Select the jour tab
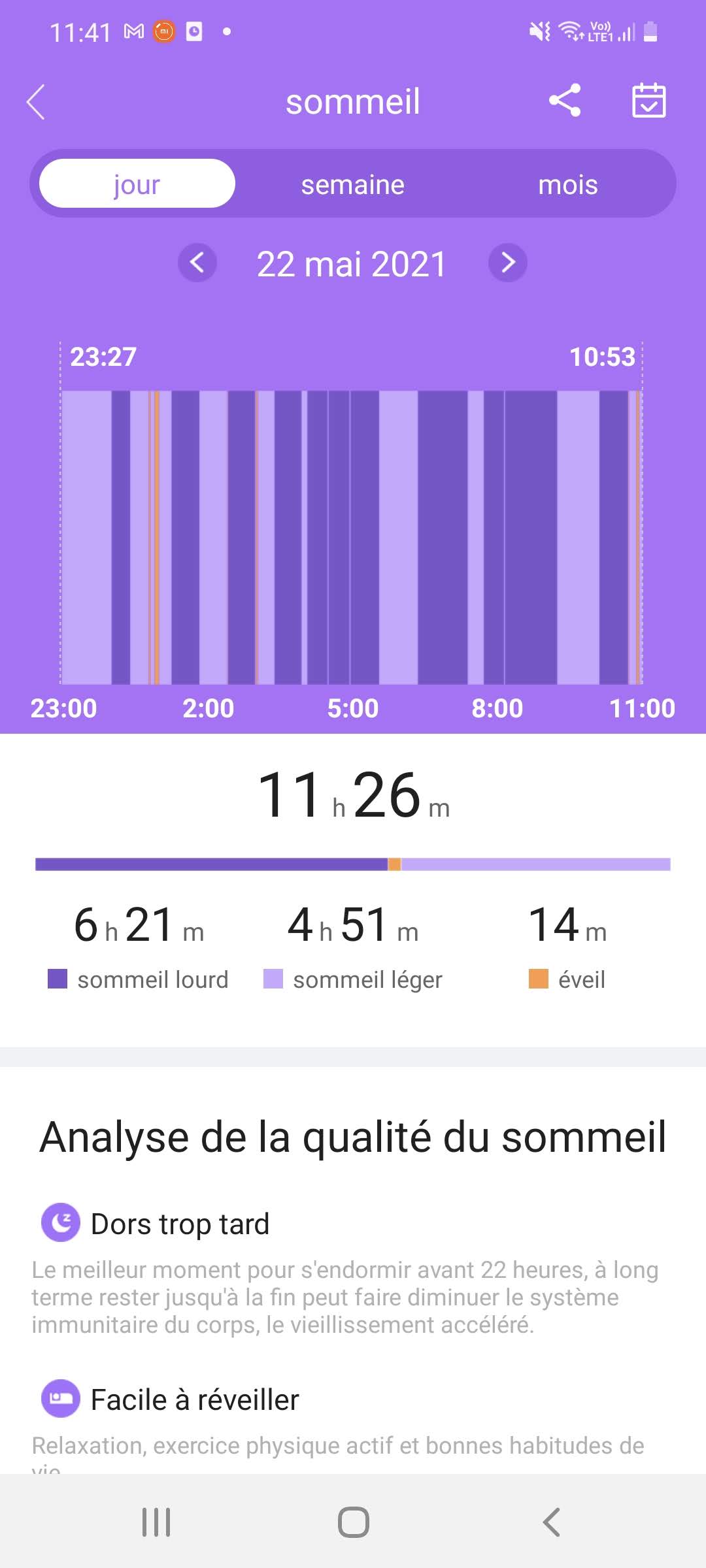Viewport: 706px width, 1568px height. point(137,184)
